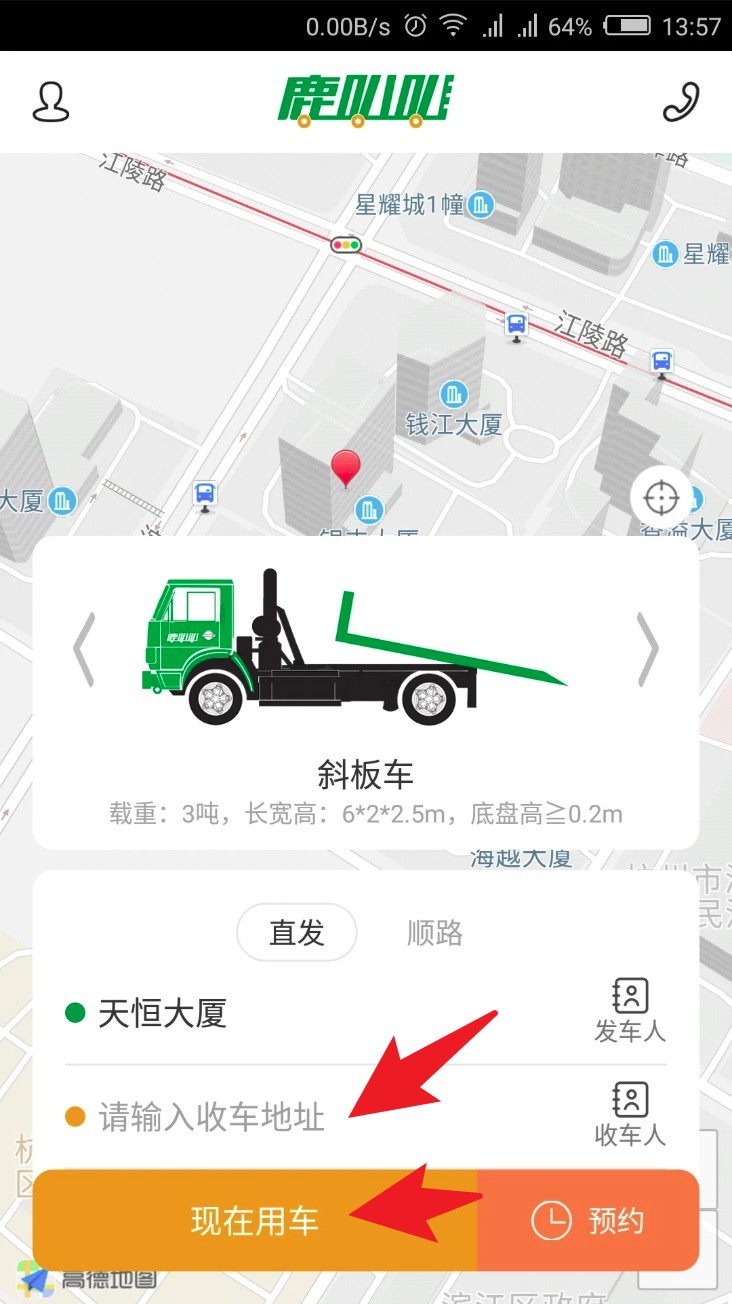Schedule a vehicle with 预约

point(588,1220)
